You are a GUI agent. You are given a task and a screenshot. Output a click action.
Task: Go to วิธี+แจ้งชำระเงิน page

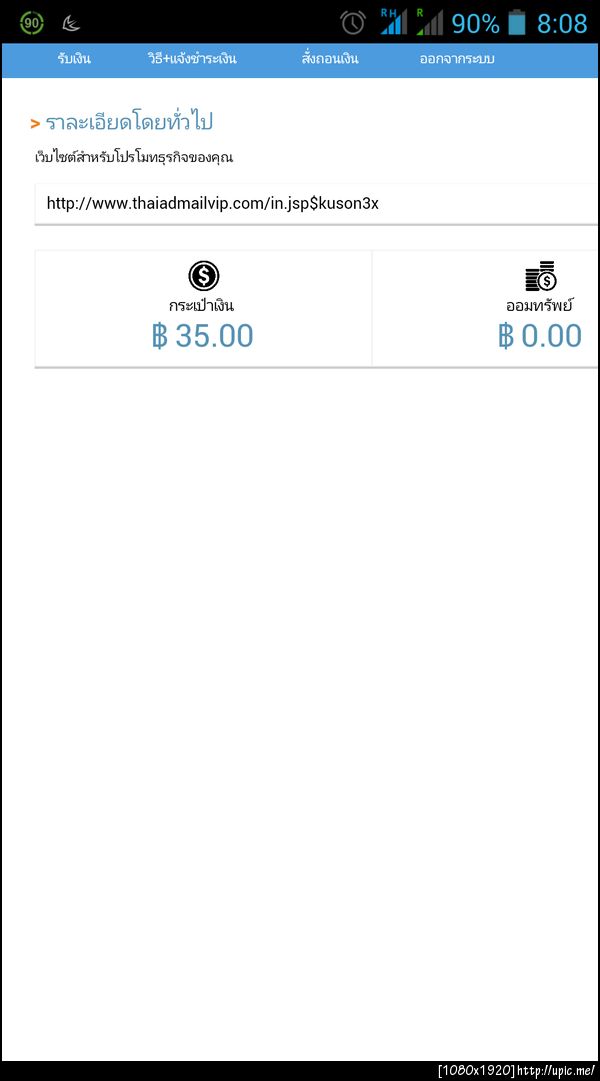pyautogui.click(x=192, y=59)
